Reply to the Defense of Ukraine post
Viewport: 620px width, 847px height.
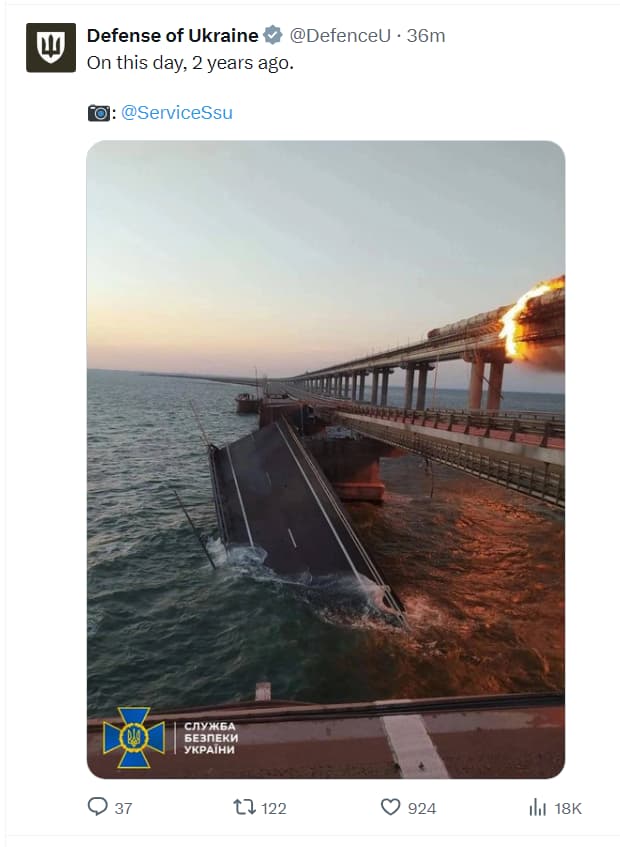(98, 807)
